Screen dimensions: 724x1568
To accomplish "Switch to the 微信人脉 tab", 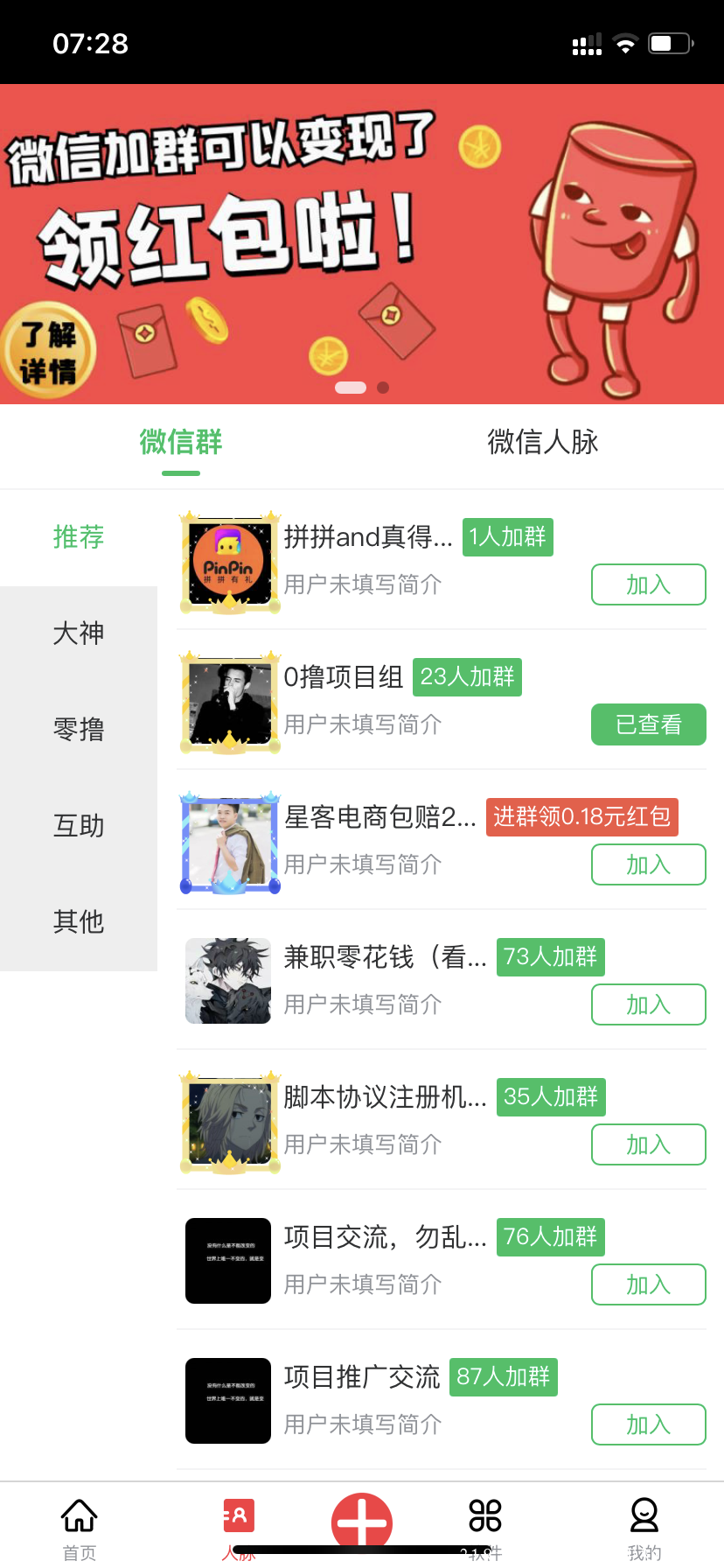I will pos(541,443).
